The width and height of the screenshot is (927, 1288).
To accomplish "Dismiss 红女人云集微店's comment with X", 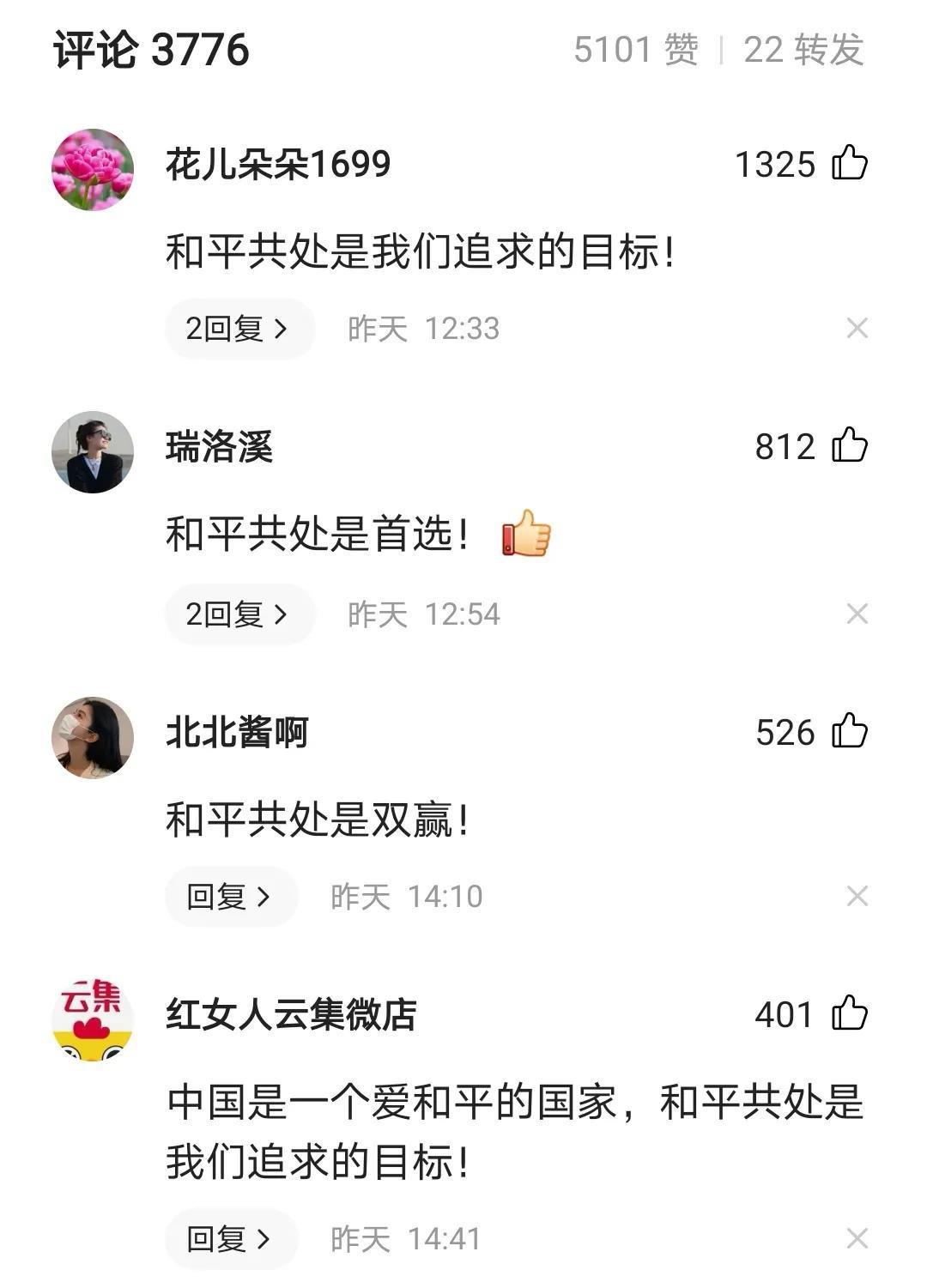I will pos(857,1238).
